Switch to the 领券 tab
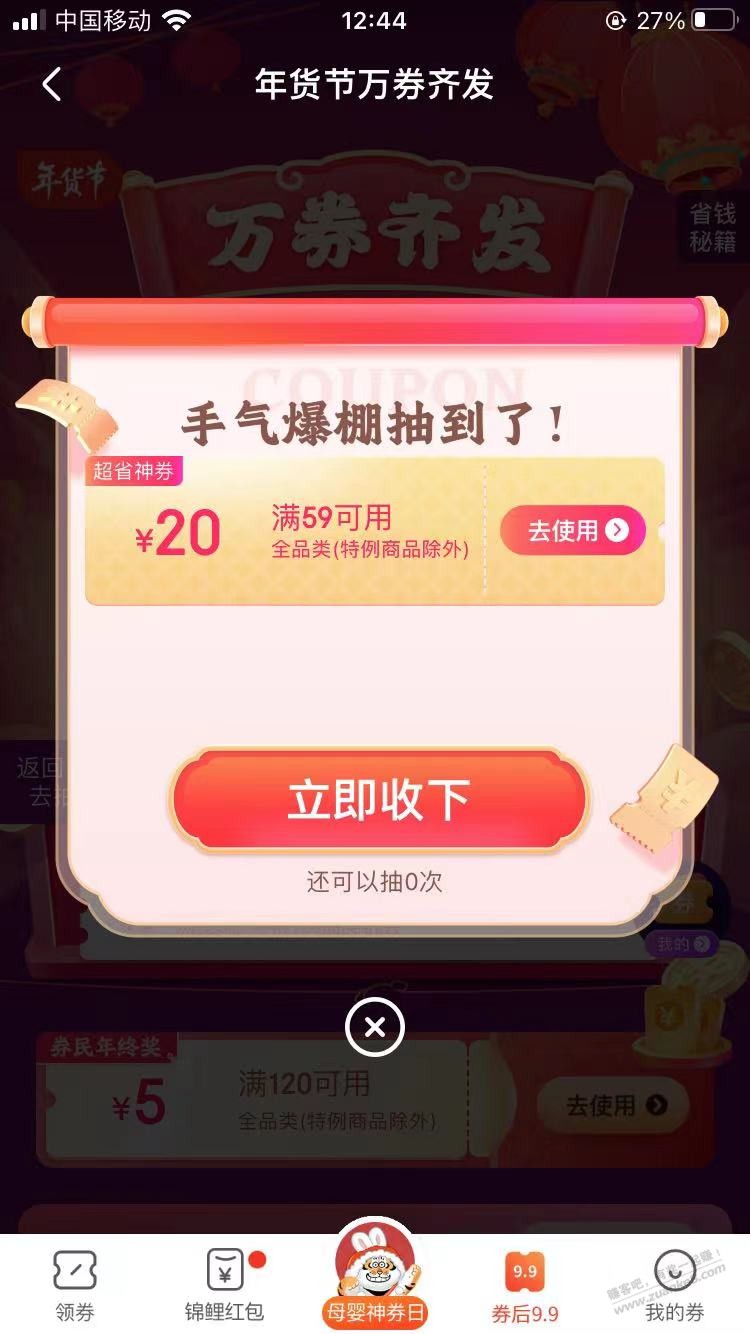The width and height of the screenshot is (750, 1334). (x=75, y=1285)
